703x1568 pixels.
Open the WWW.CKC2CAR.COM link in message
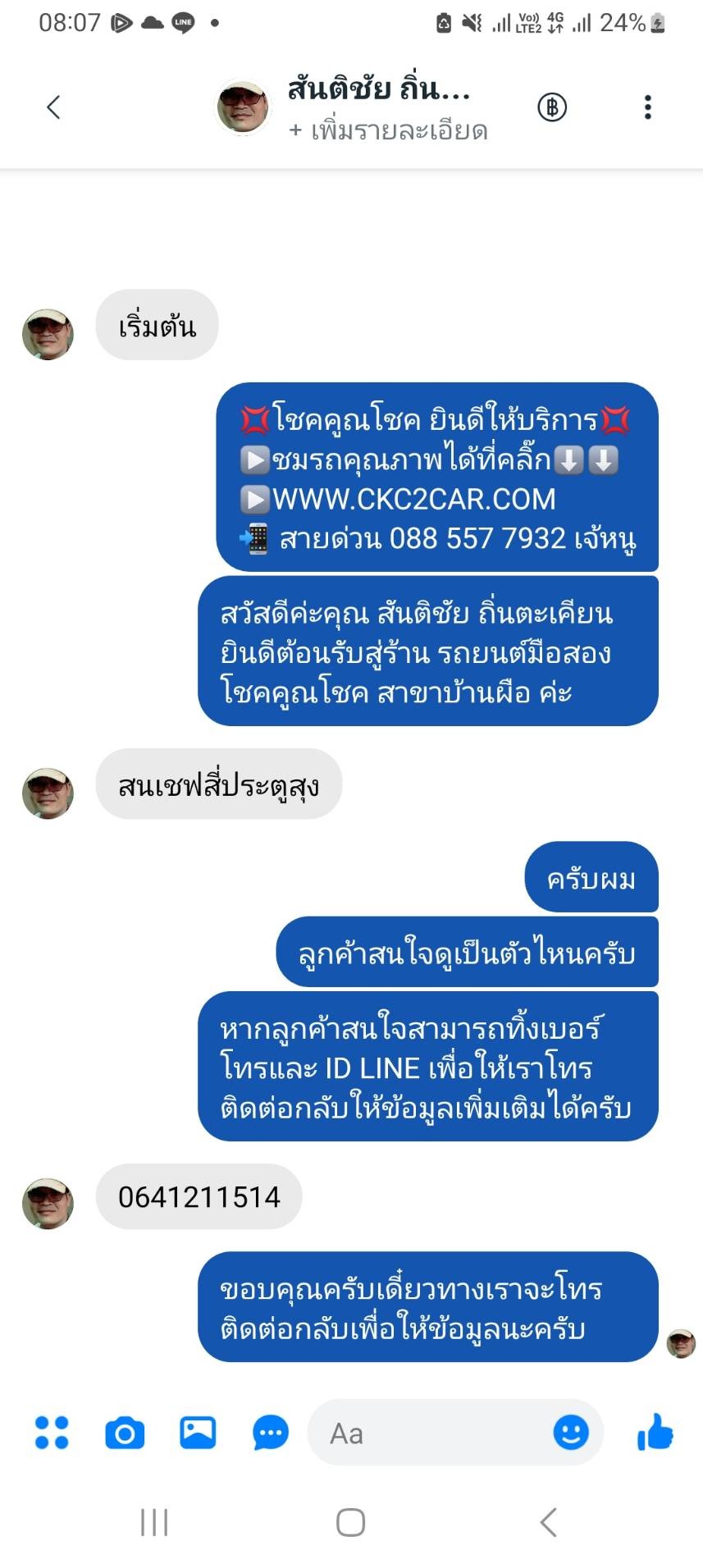click(414, 499)
